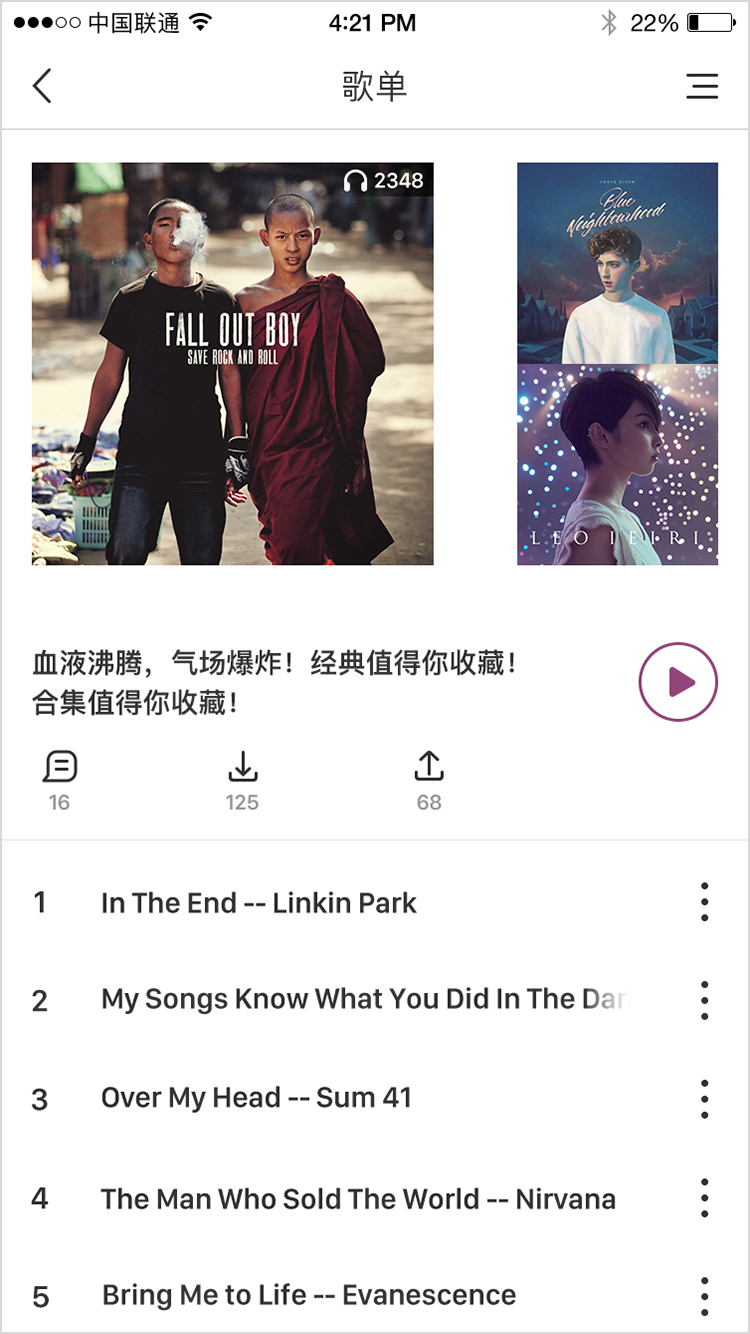Expand options for 'The Man Who Sold The World'
The image size is (750, 1334).
point(704,1198)
